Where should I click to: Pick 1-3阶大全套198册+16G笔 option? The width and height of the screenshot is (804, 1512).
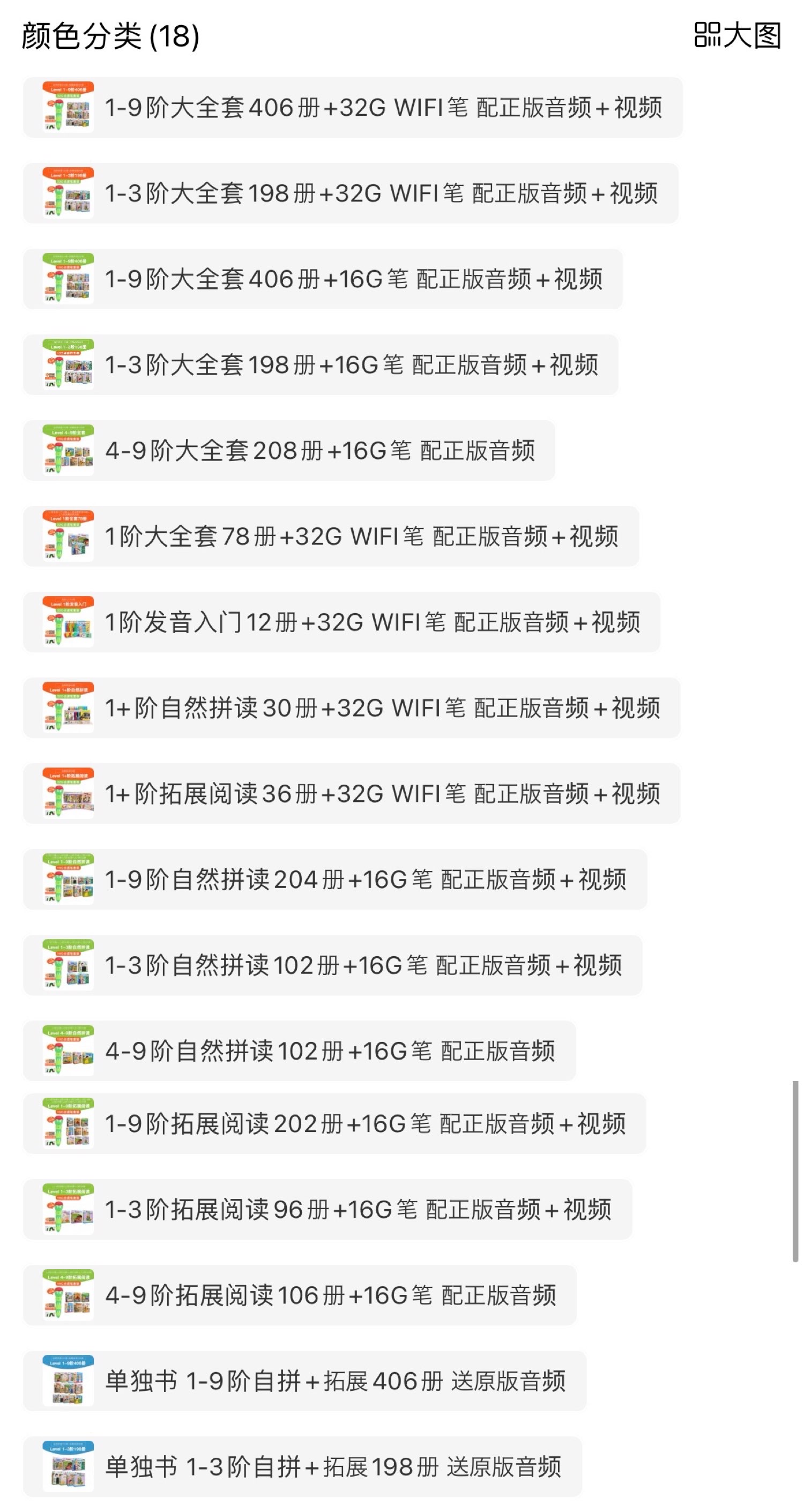[x=321, y=364]
